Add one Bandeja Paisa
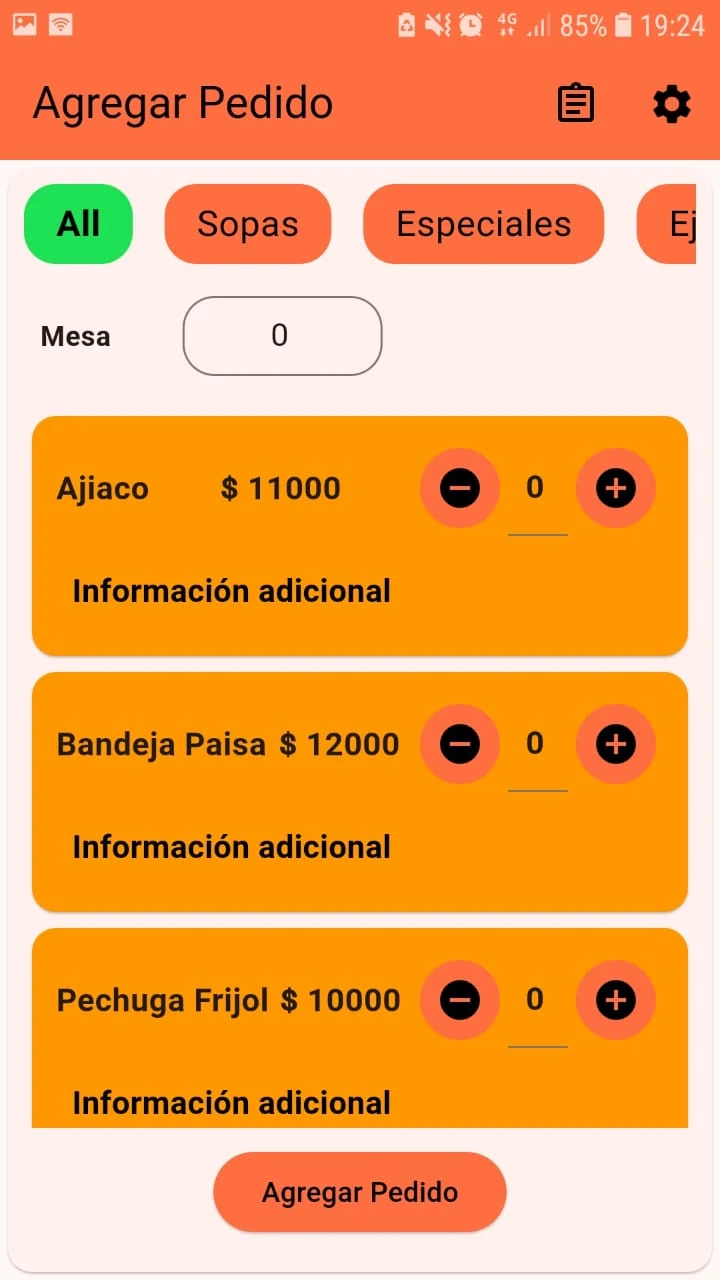This screenshot has height=1280, width=720. click(x=615, y=744)
